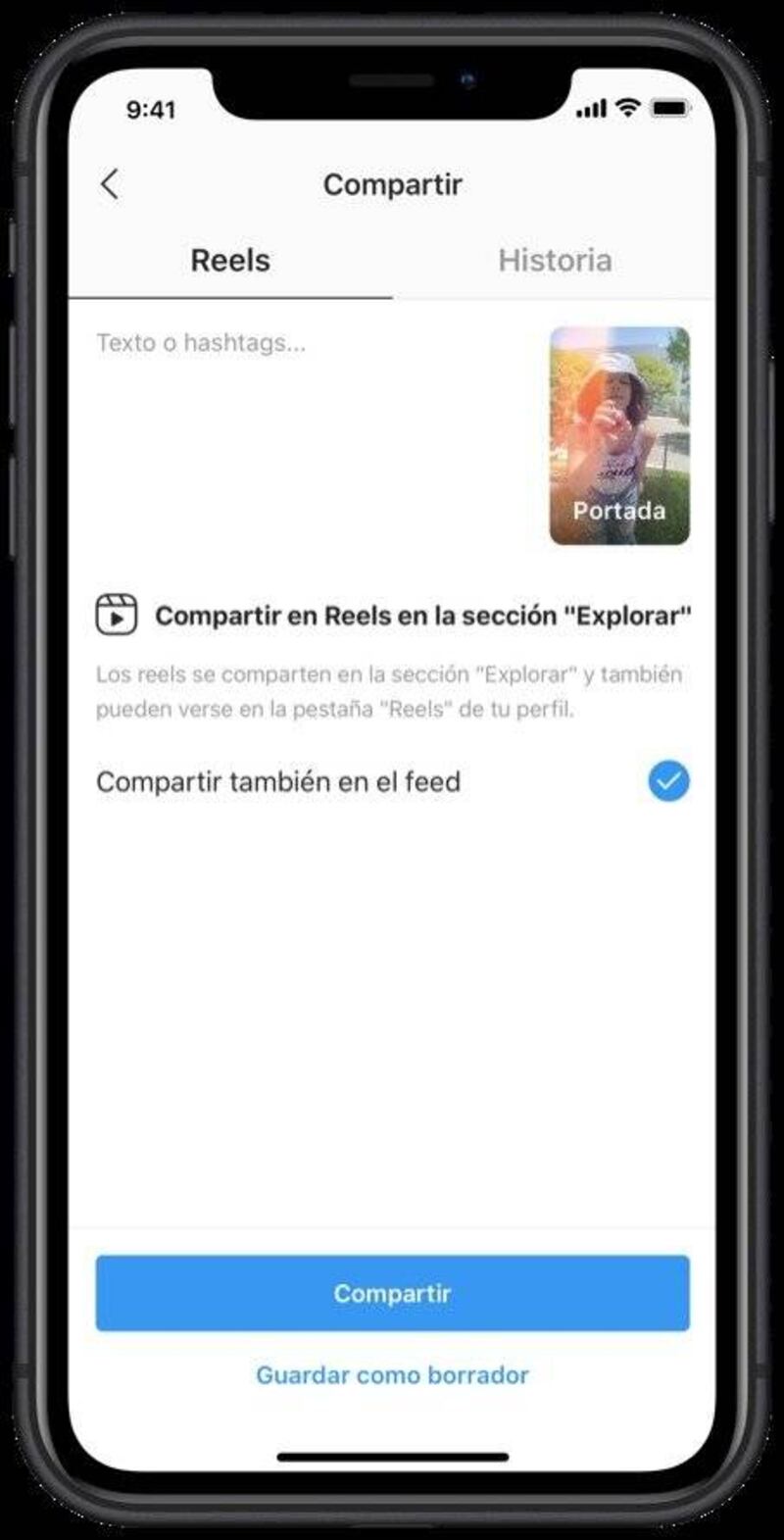The width and height of the screenshot is (784, 1540).
Task: Tap the blue Compartir button
Action: click(x=392, y=1293)
